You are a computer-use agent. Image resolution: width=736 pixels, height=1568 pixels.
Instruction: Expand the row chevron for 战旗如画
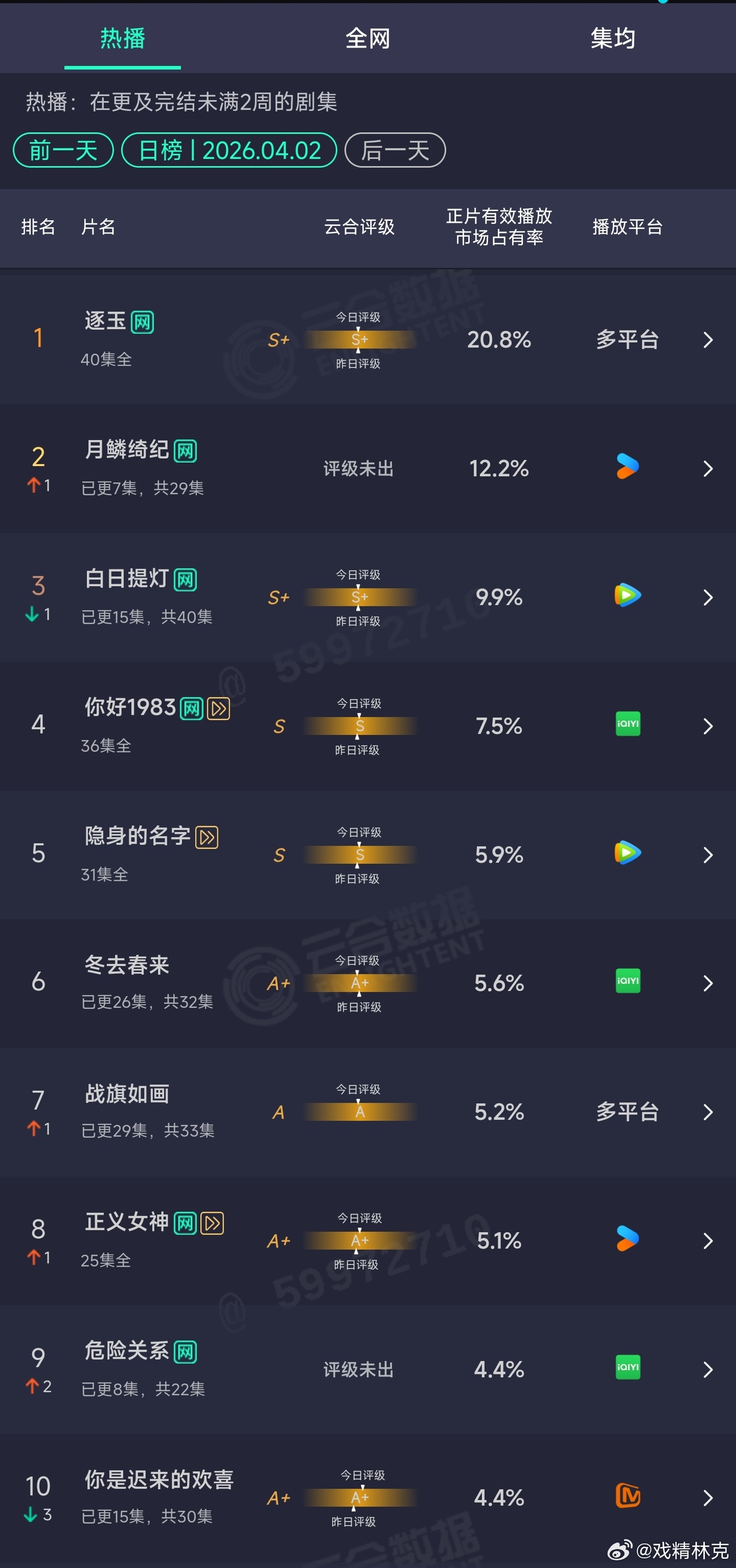point(708,1112)
